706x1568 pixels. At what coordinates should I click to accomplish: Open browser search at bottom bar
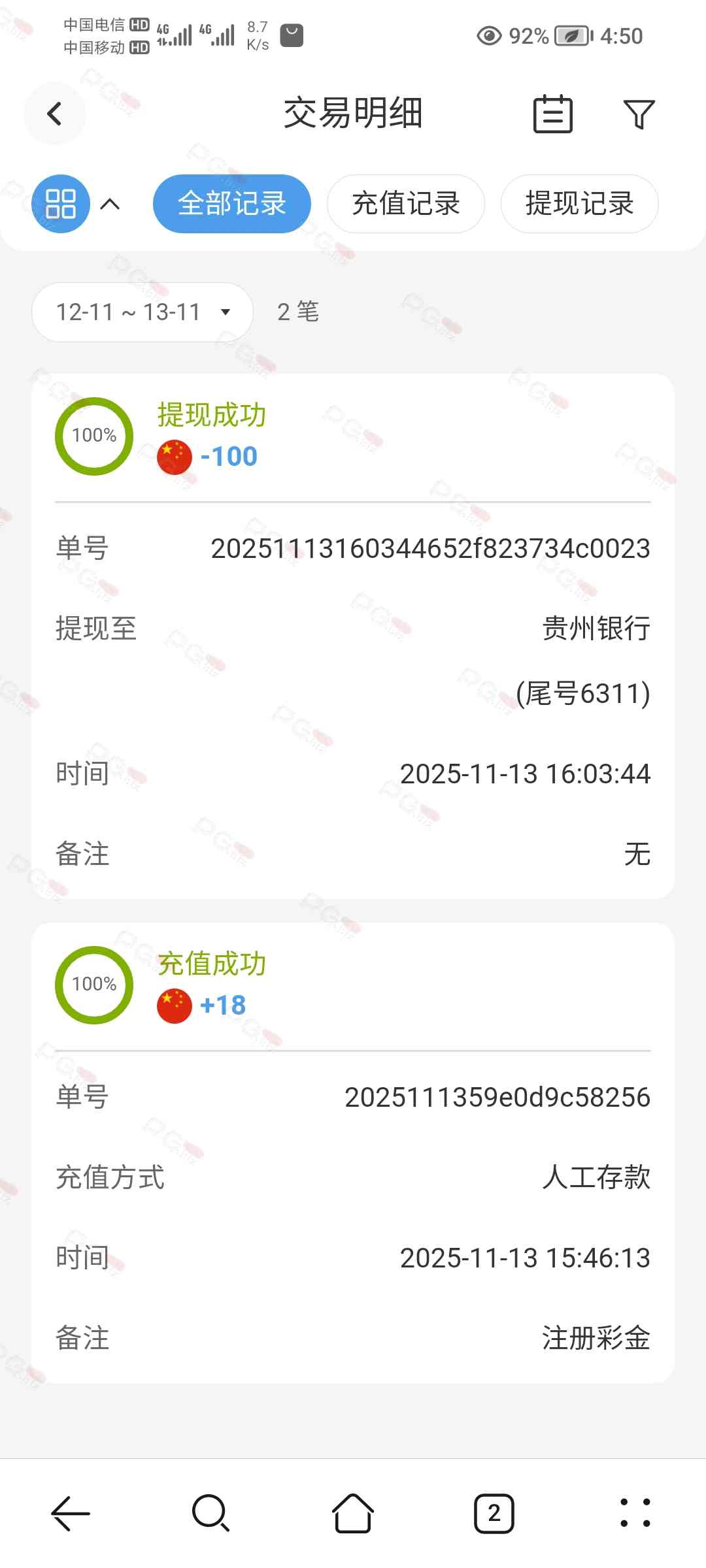coord(210,1513)
